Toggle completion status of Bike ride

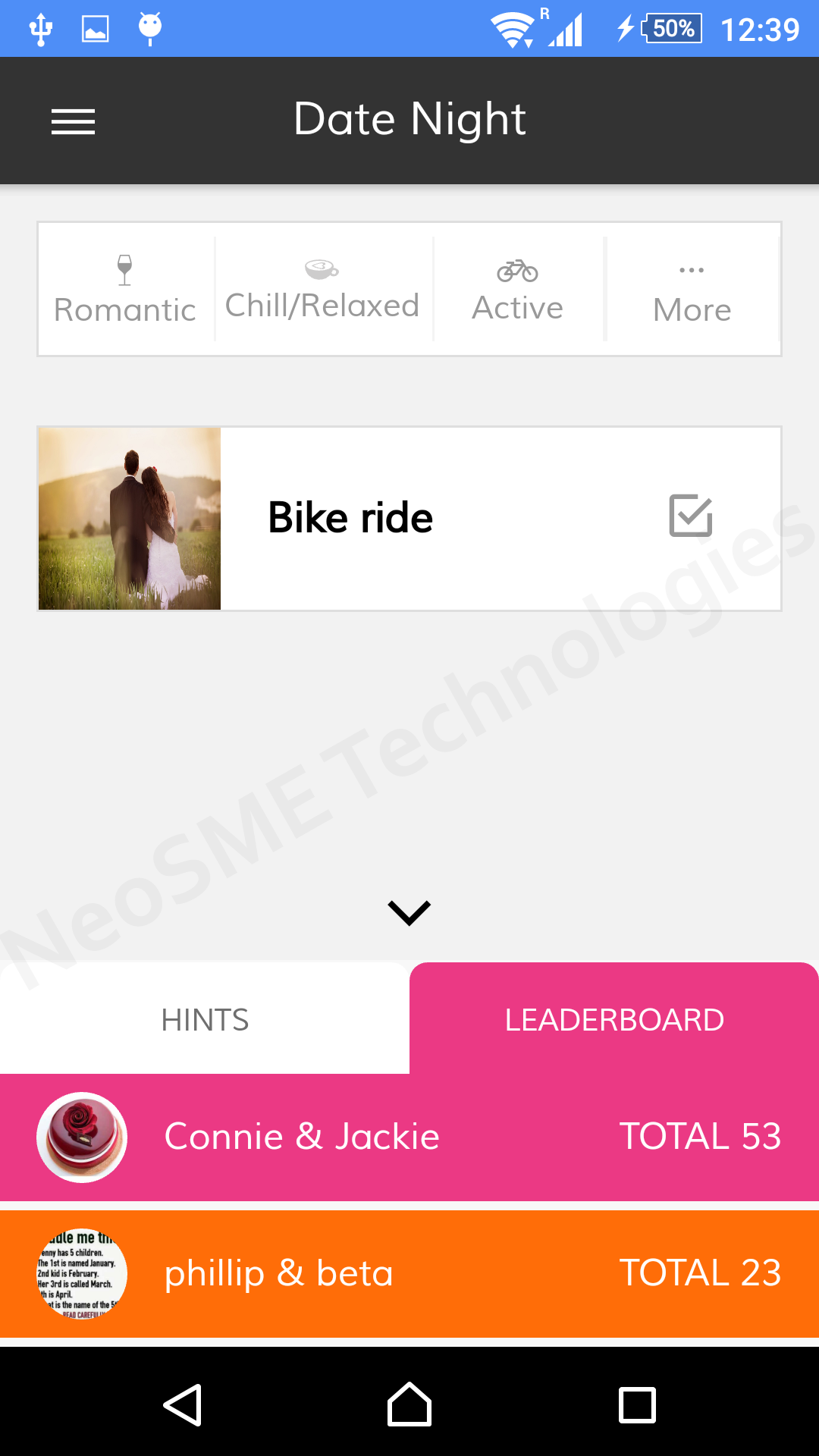690,516
